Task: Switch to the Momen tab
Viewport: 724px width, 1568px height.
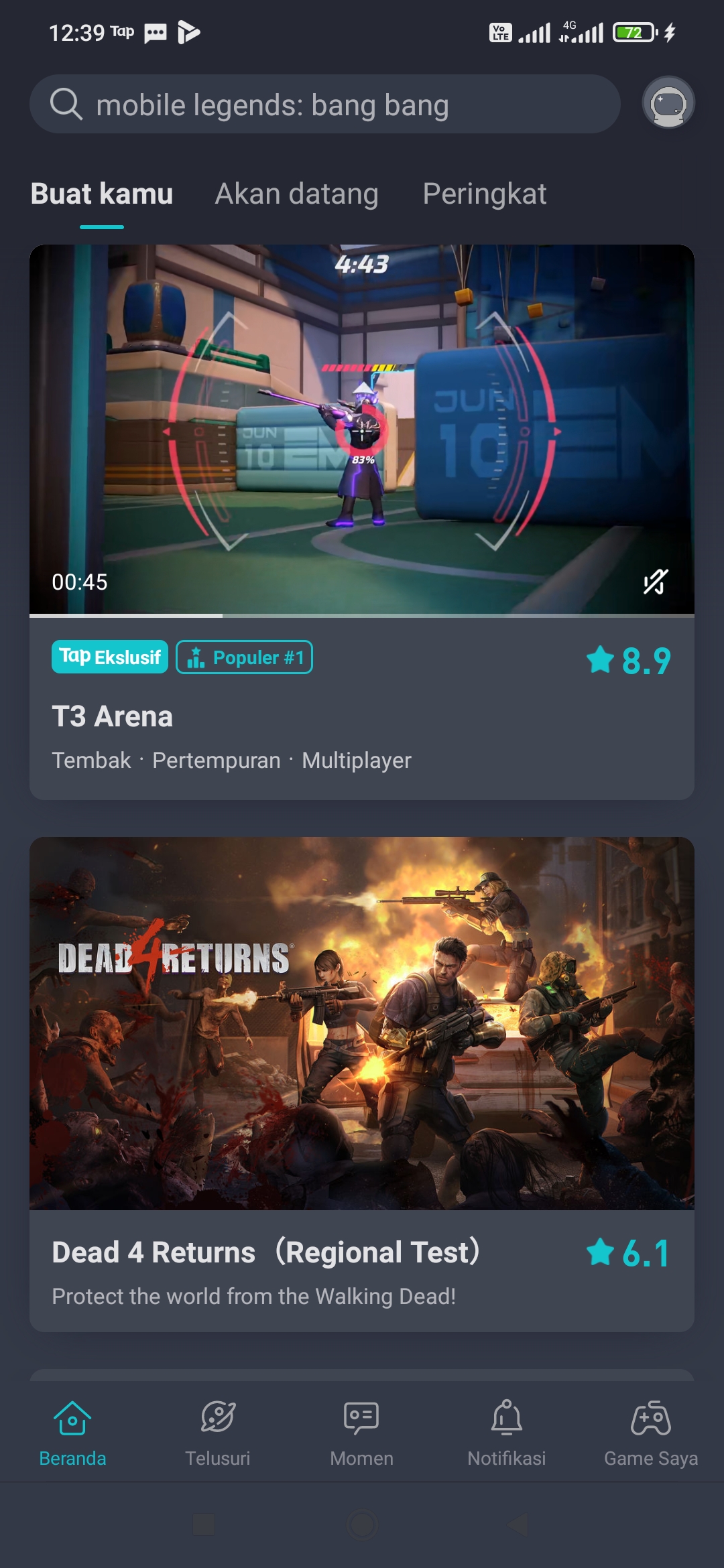Action: click(x=362, y=1433)
